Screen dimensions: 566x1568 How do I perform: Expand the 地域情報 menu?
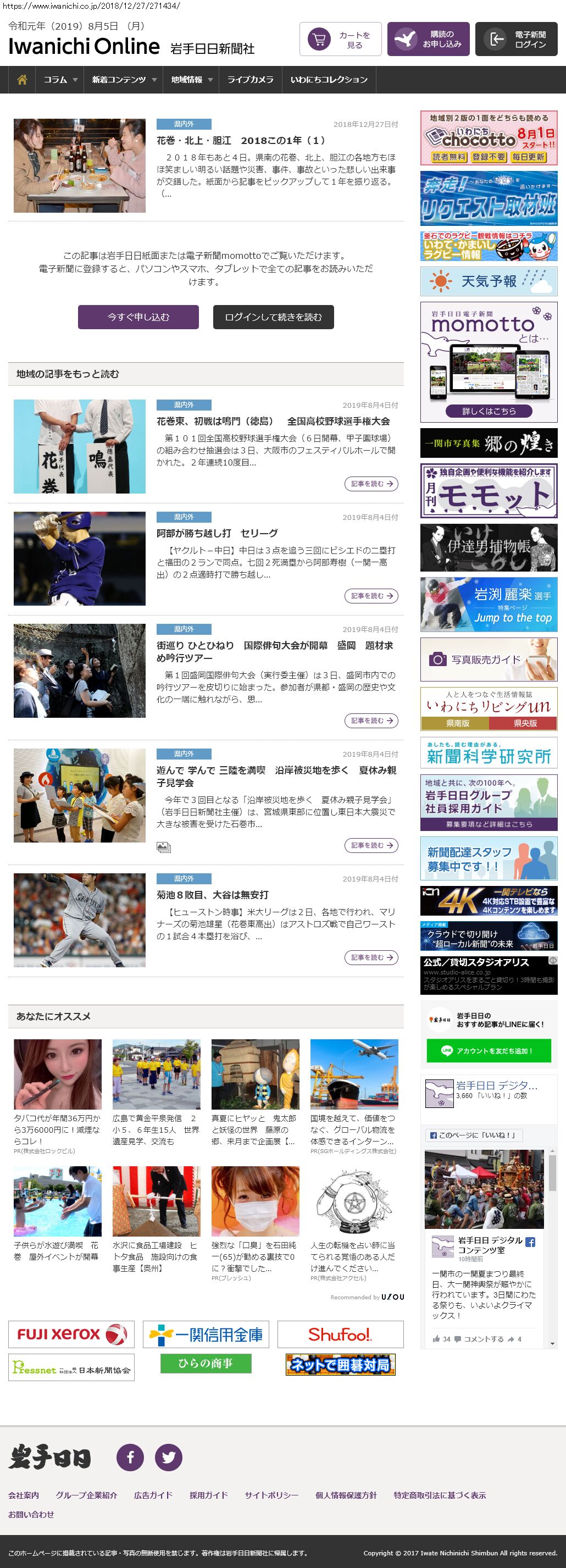pyautogui.click(x=191, y=80)
